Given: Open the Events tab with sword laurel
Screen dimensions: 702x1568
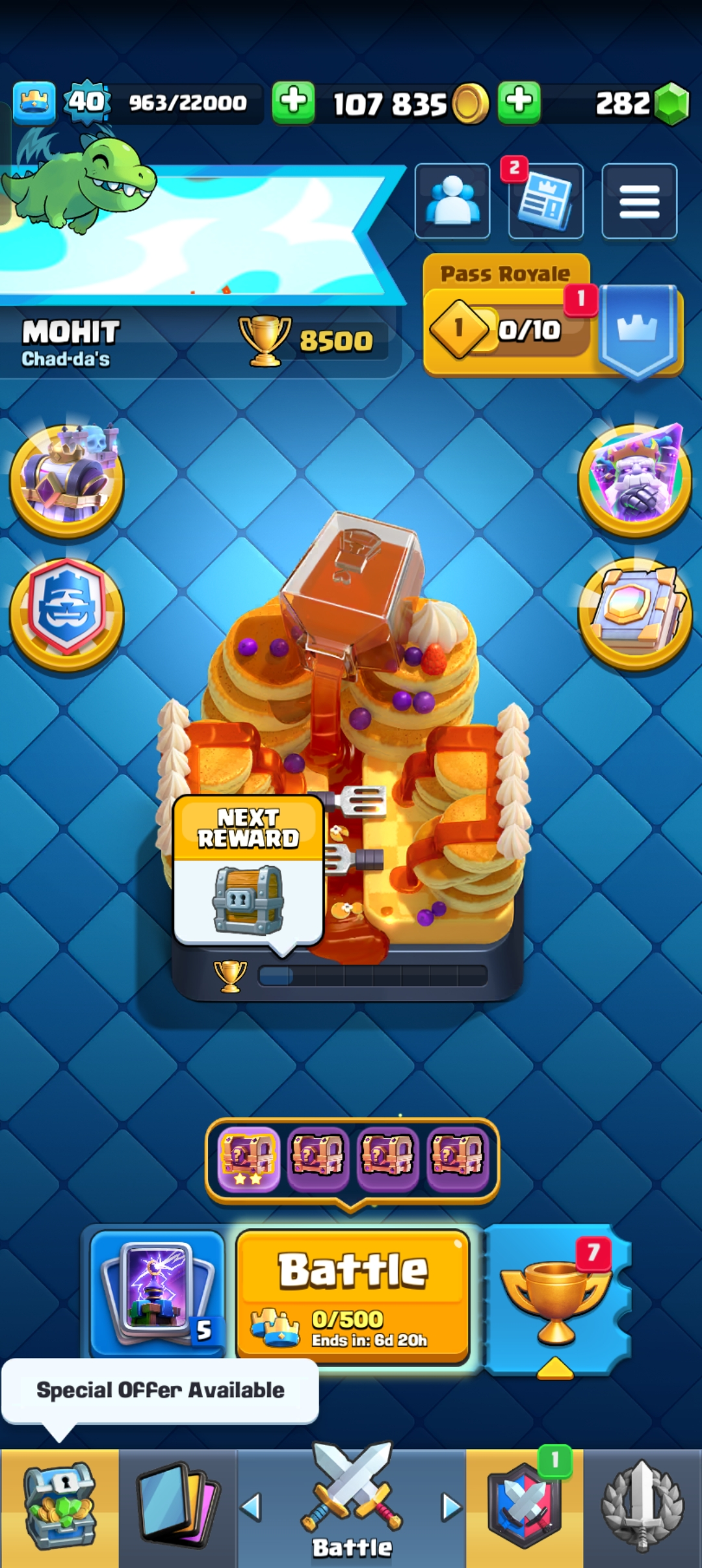Looking at the screenshot, I should click(642, 1508).
